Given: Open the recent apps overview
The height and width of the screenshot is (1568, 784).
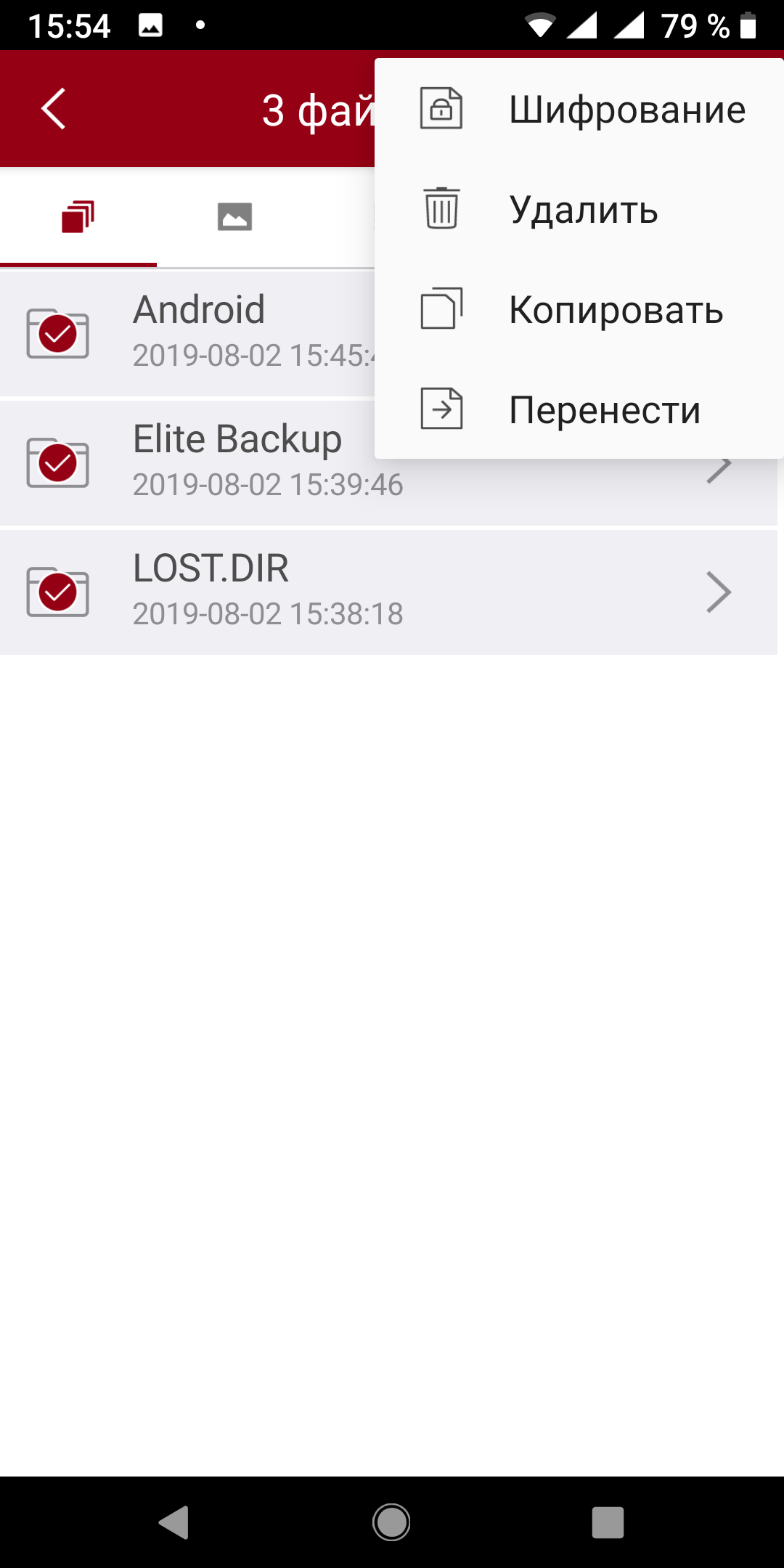Looking at the screenshot, I should coord(608,1522).
